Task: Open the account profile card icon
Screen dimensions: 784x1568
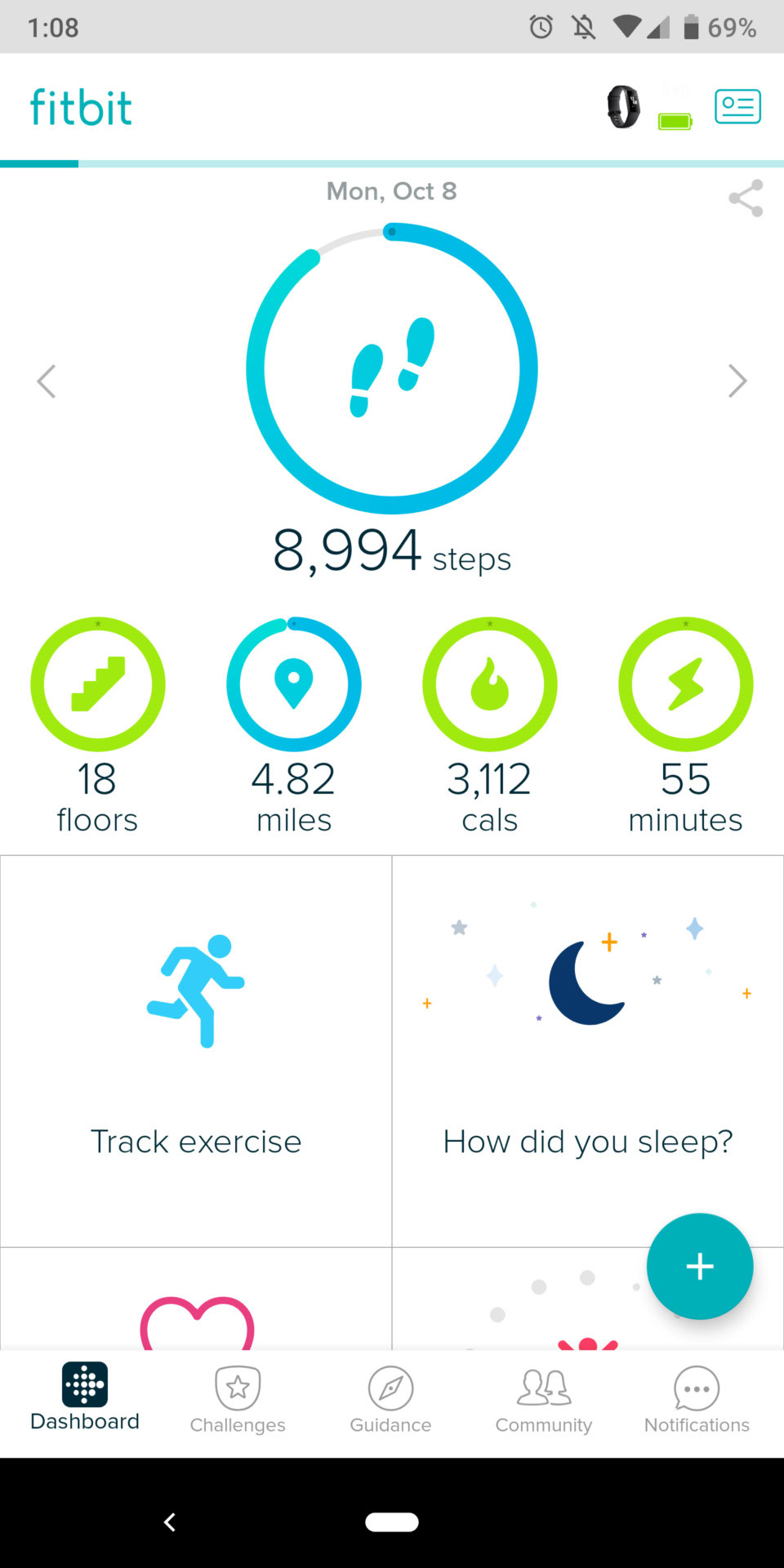Action: pos(737,107)
